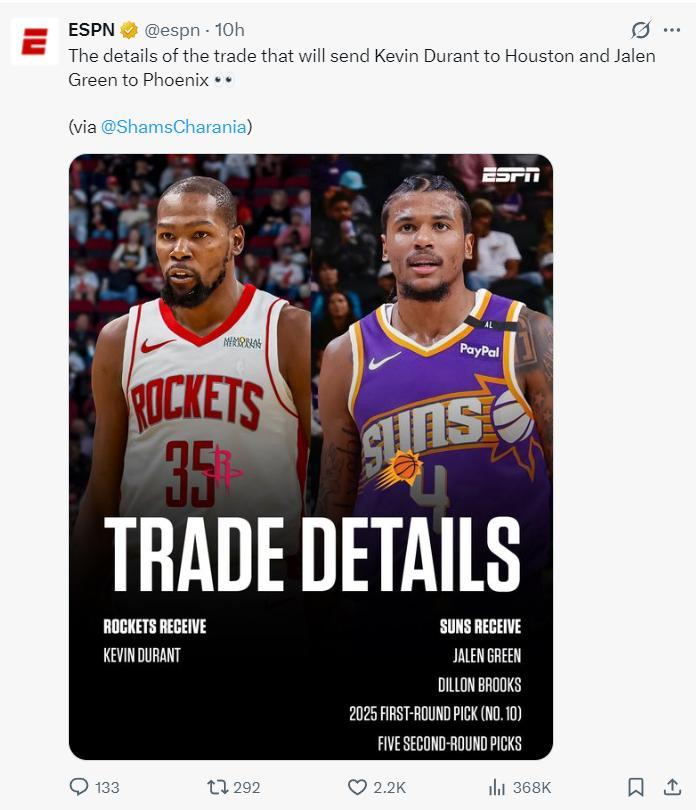The height and width of the screenshot is (810, 696).
Task: Repost the ESPN trade post
Action: pos(218,787)
